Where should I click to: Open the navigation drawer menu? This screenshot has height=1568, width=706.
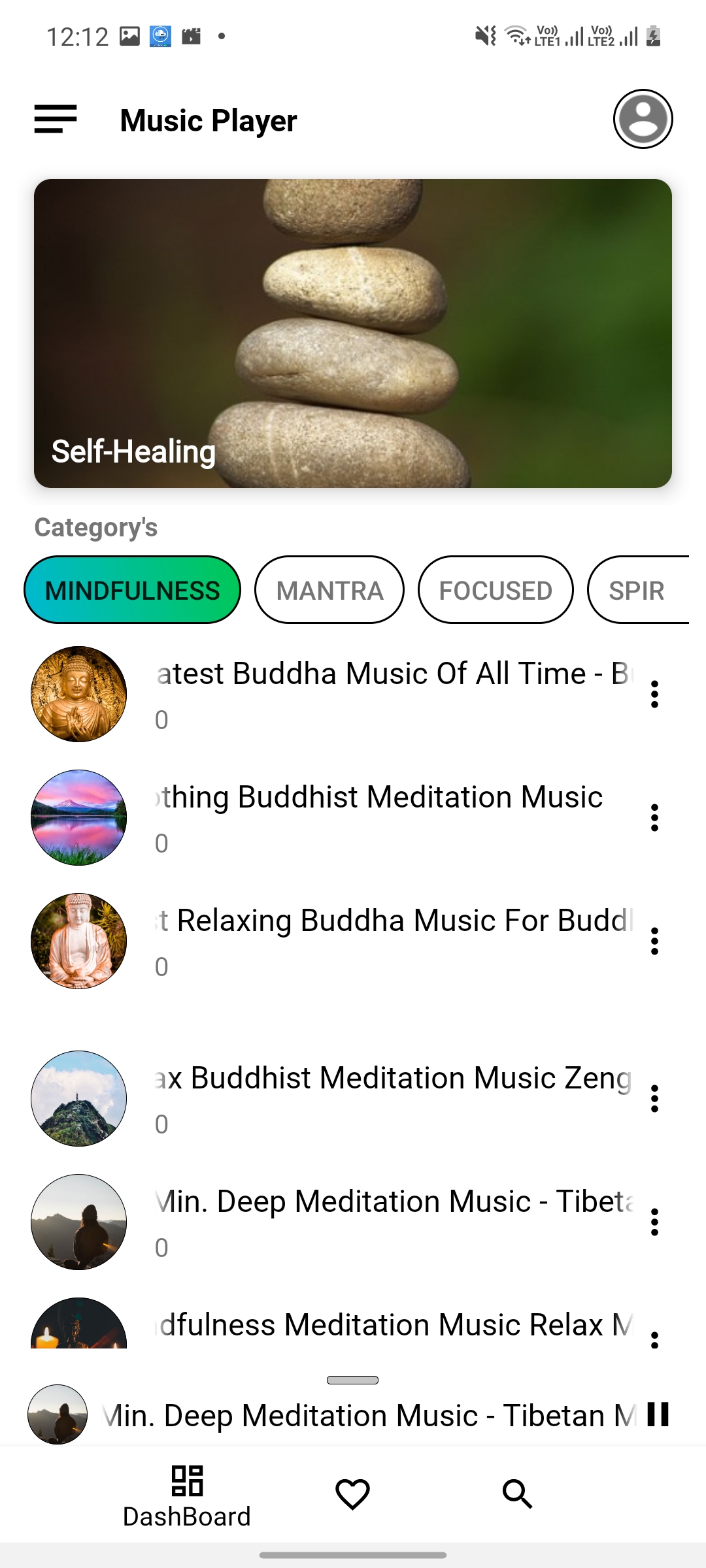click(56, 120)
